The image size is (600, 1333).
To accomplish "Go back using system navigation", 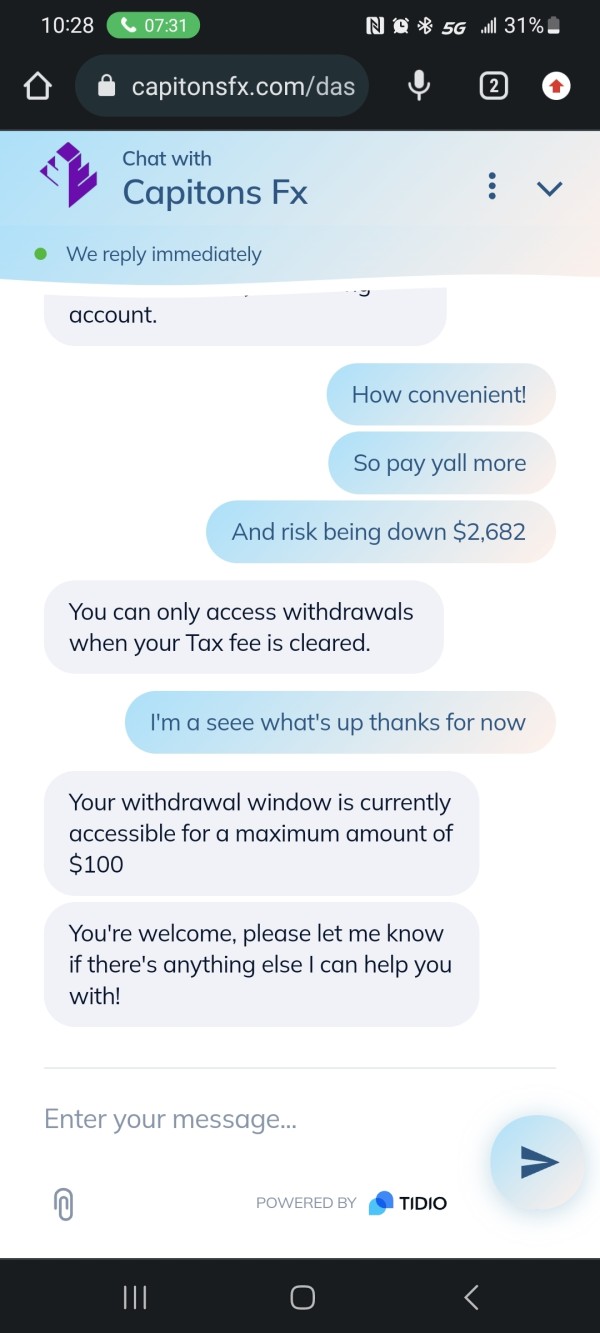I will (471, 1297).
